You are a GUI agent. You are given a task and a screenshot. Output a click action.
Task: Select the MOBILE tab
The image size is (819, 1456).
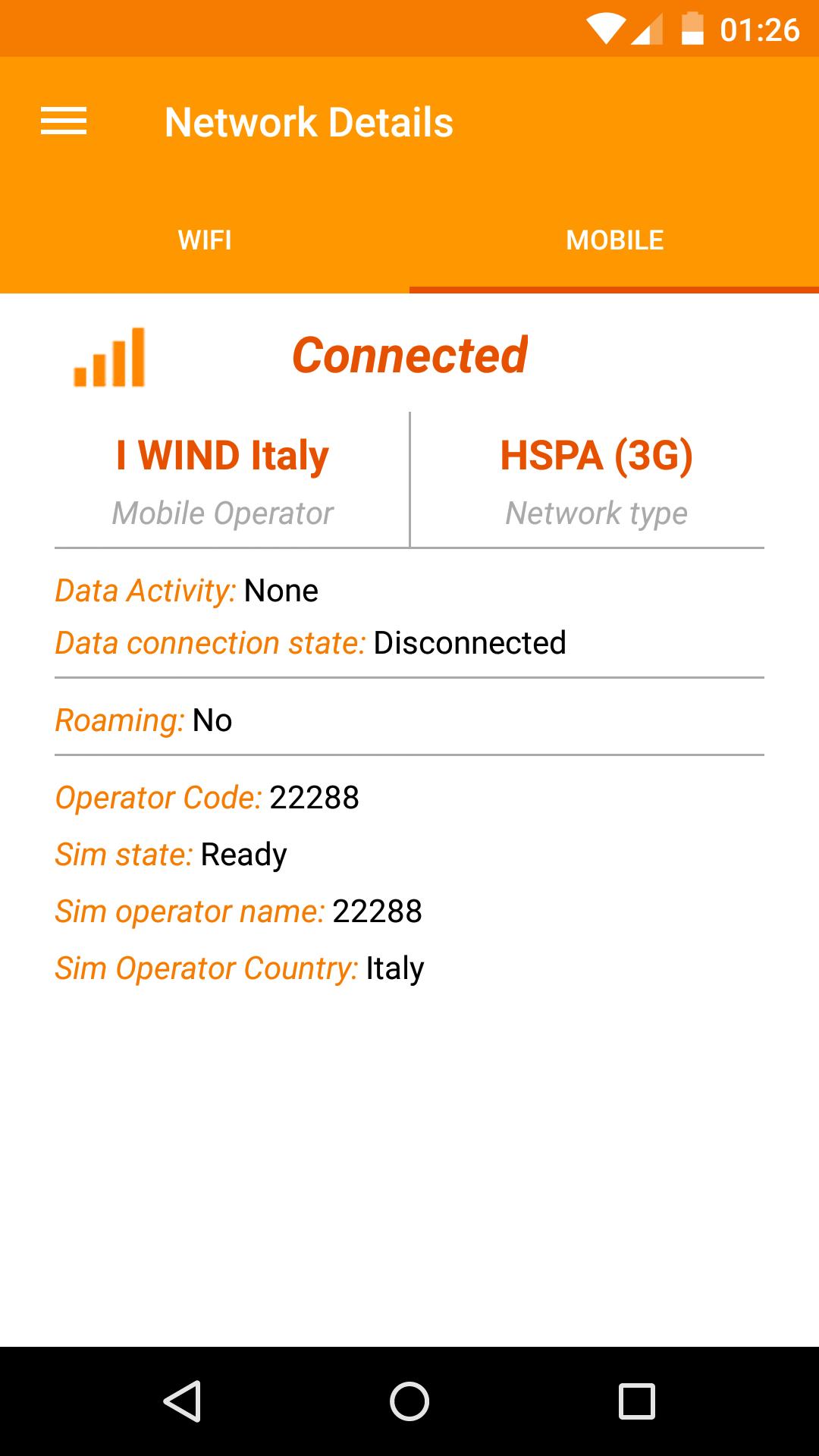614,240
